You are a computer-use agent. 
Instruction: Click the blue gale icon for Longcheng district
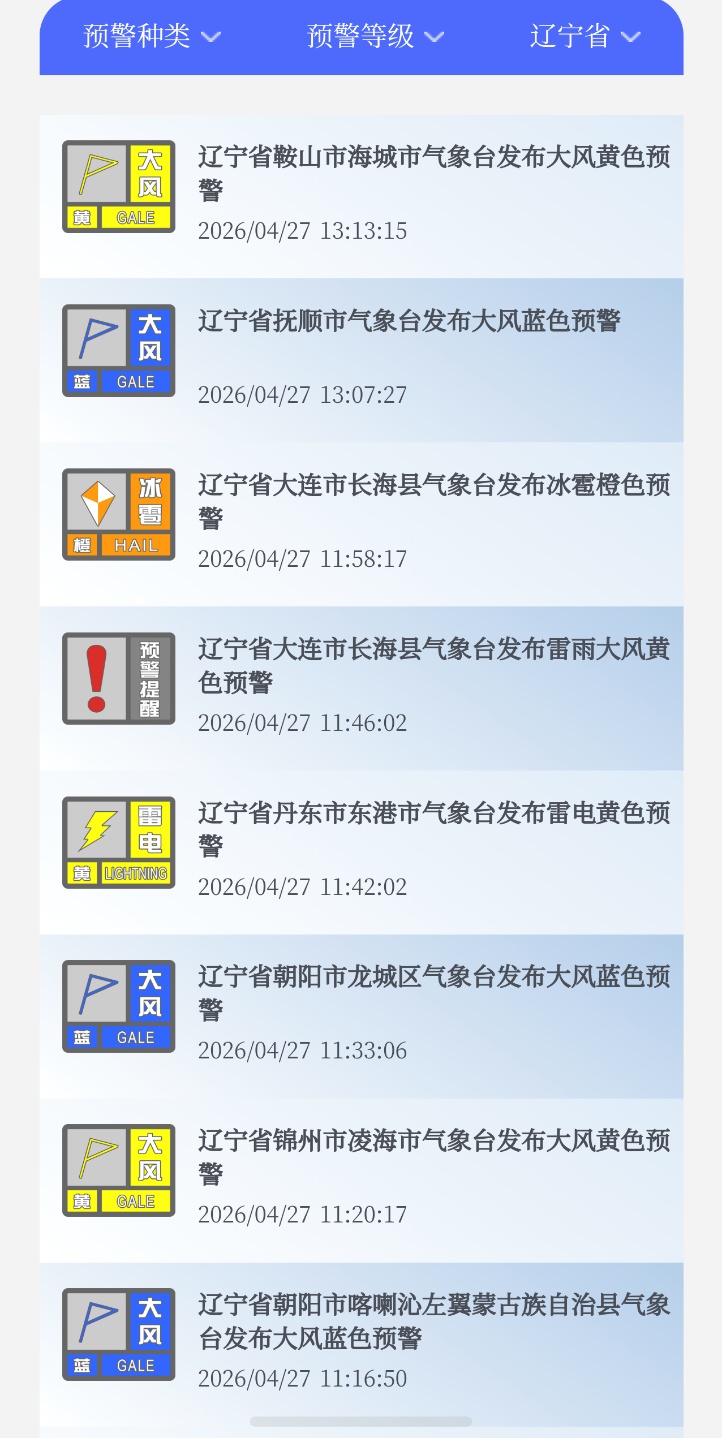pos(118,1006)
